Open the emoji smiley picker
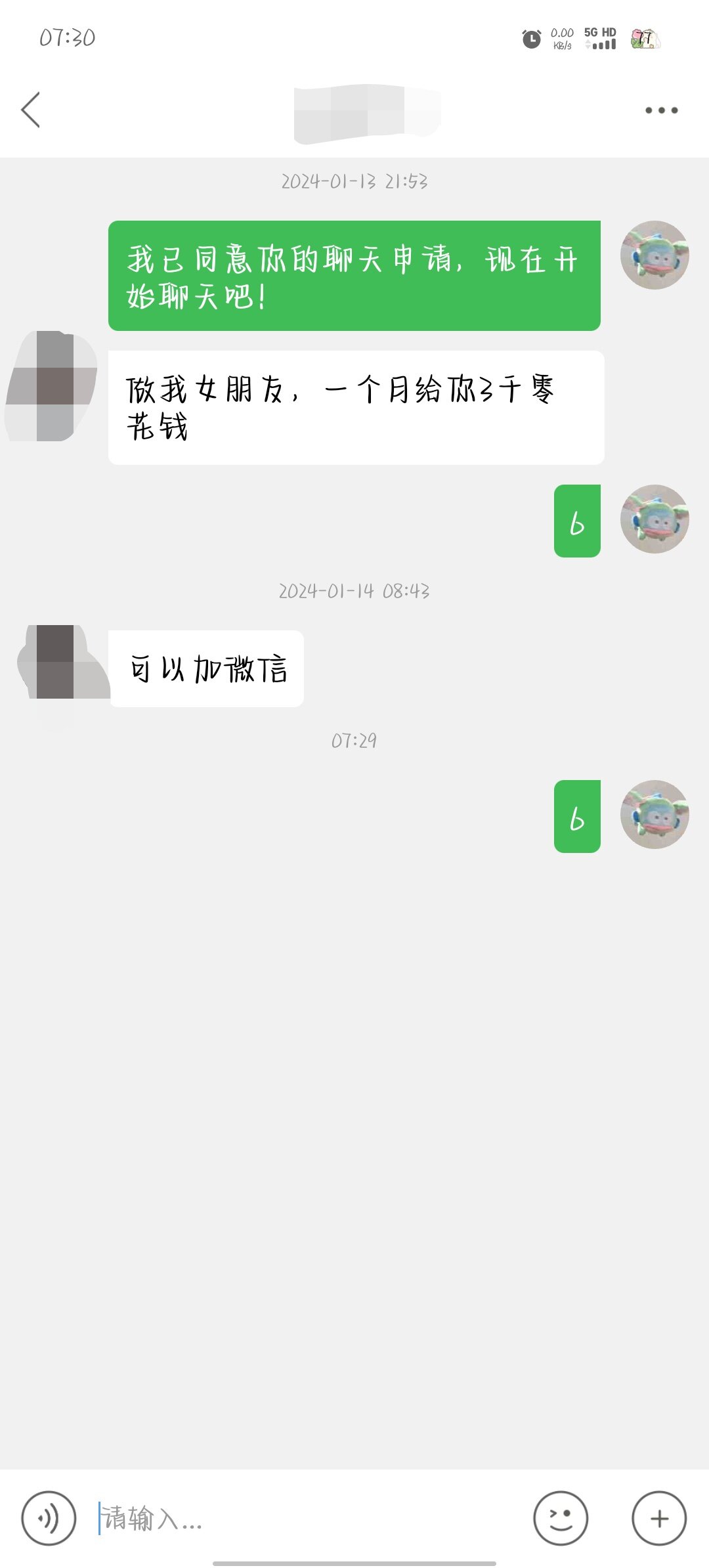 (x=560, y=1518)
